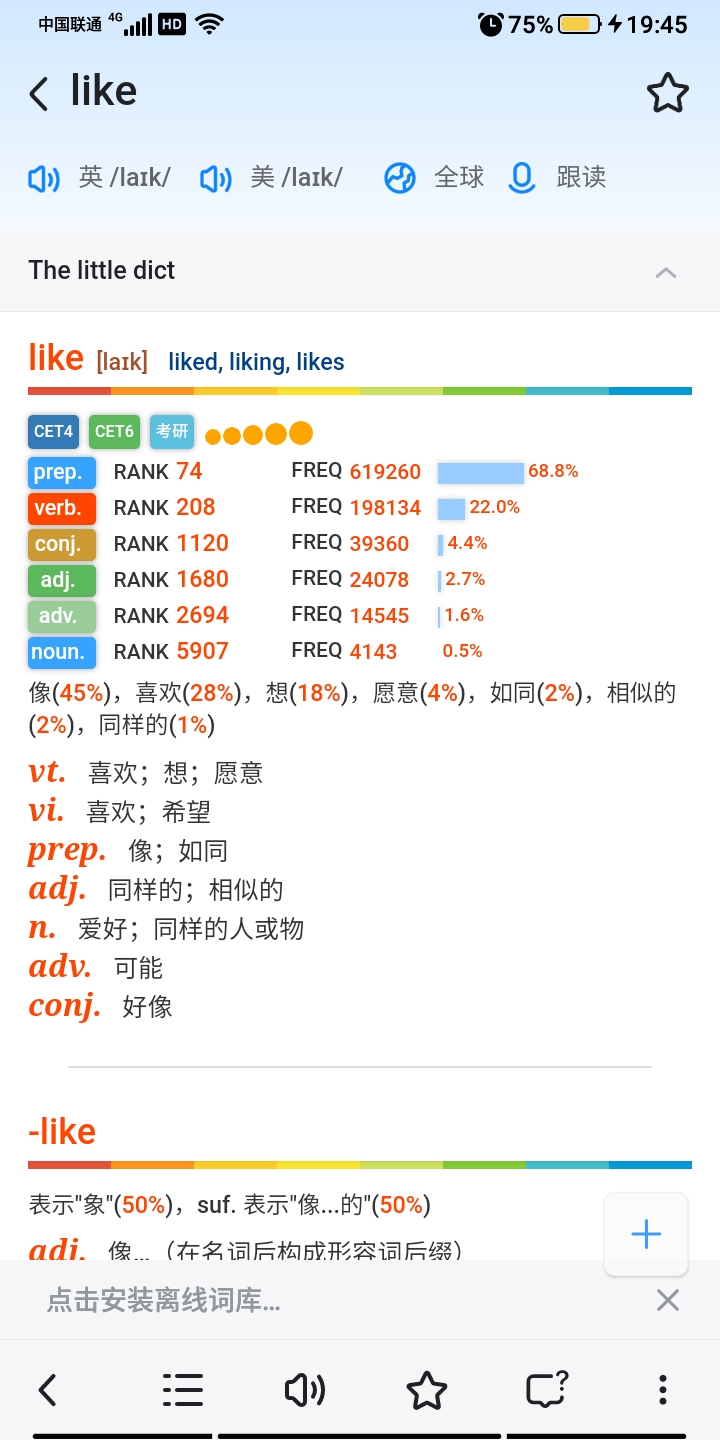This screenshot has width=720, height=1440.
Task: Collapse The little dict section
Action: [x=666, y=272]
